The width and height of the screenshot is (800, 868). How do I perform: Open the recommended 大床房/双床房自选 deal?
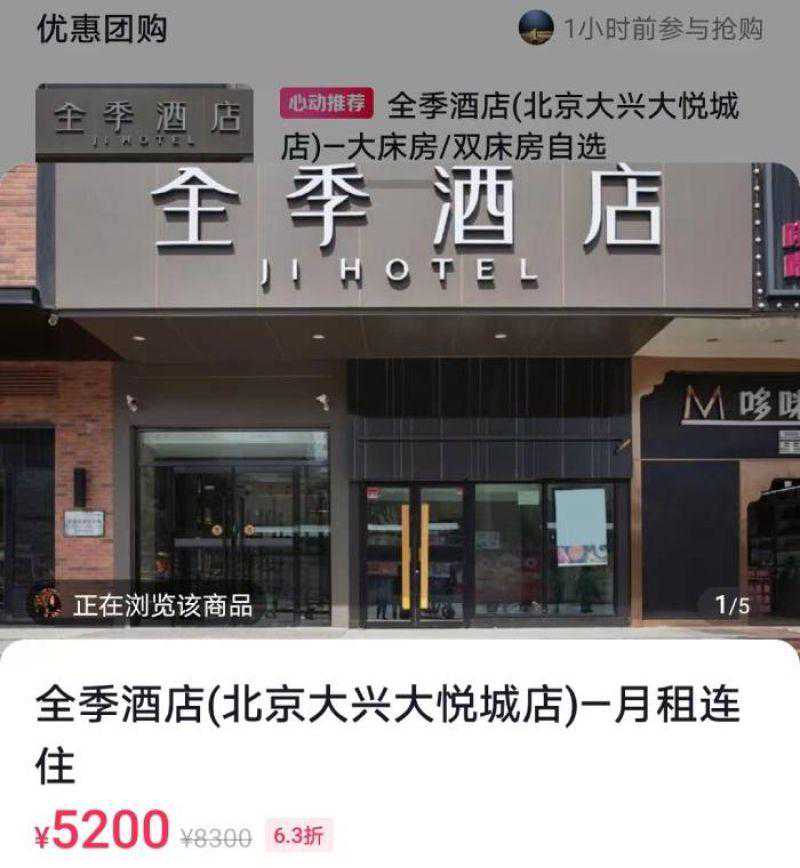click(x=510, y=125)
